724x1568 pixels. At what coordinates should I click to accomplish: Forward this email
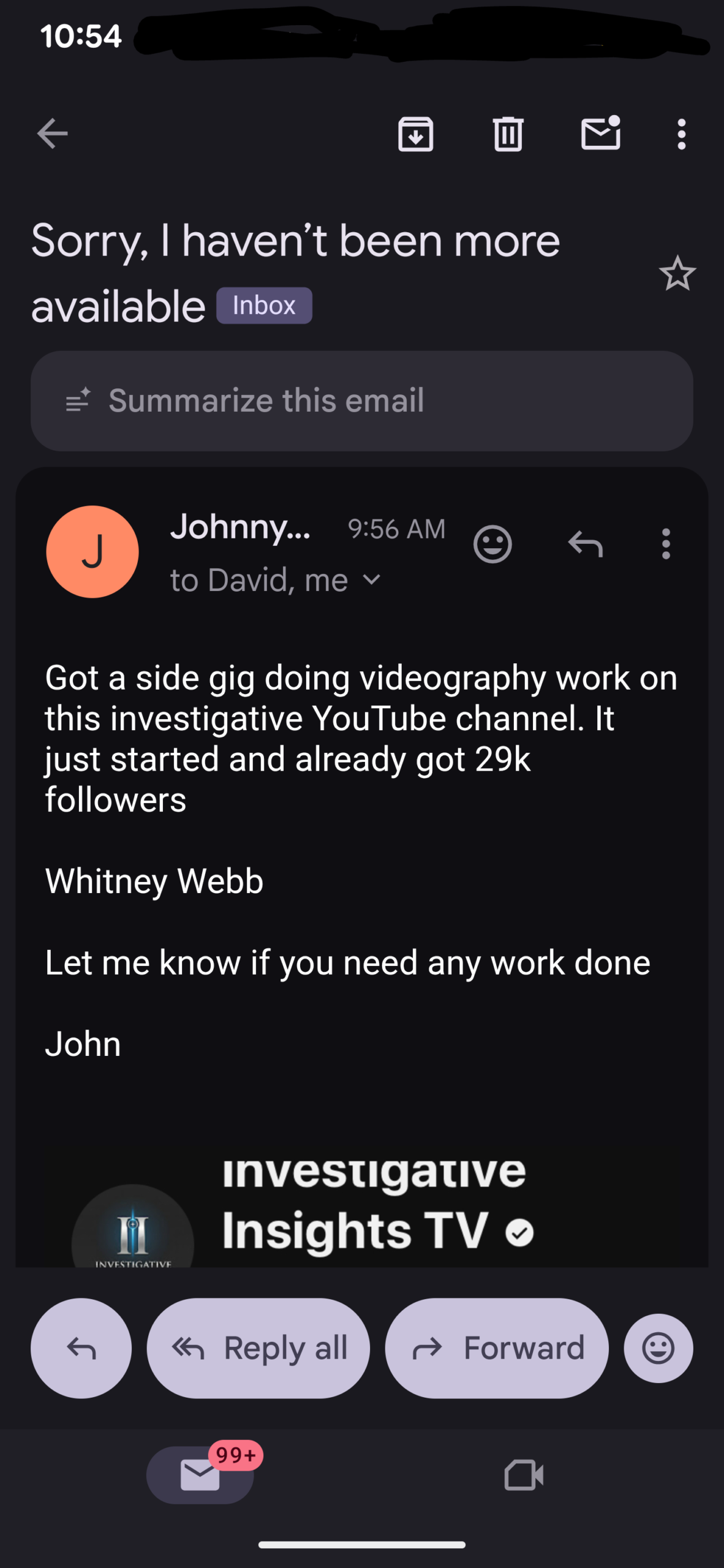pyautogui.click(x=497, y=1348)
